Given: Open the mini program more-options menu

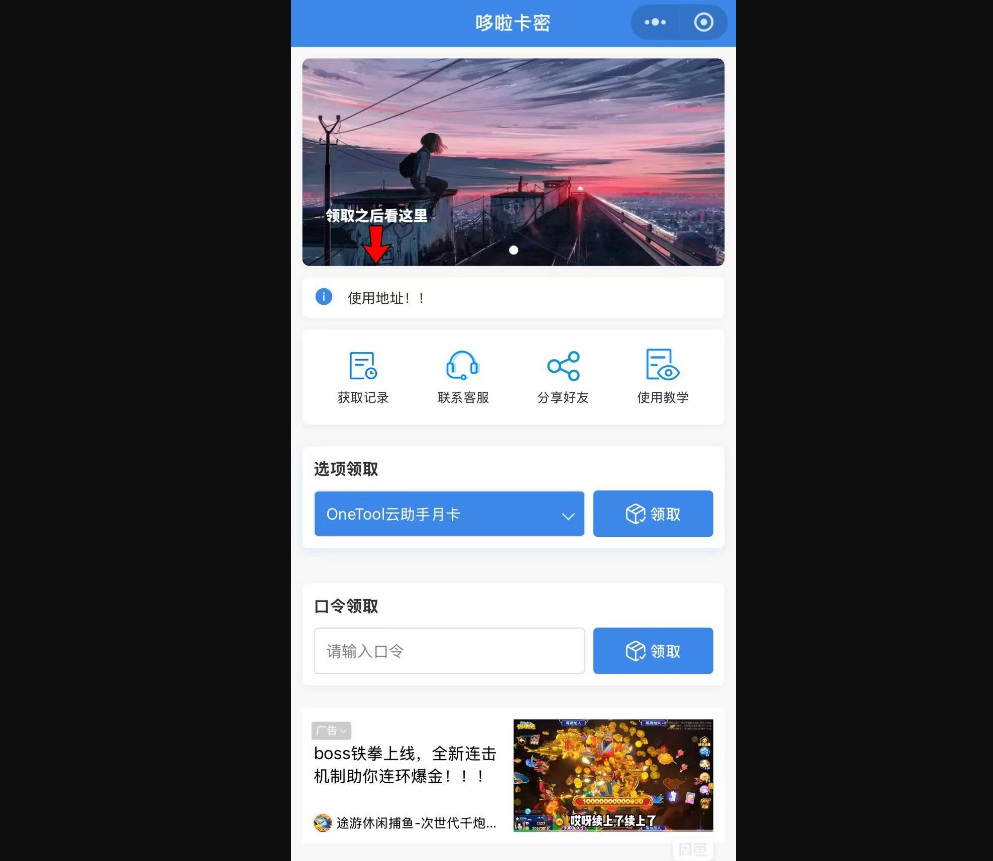Looking at the screenshot, I should point(655,22).
